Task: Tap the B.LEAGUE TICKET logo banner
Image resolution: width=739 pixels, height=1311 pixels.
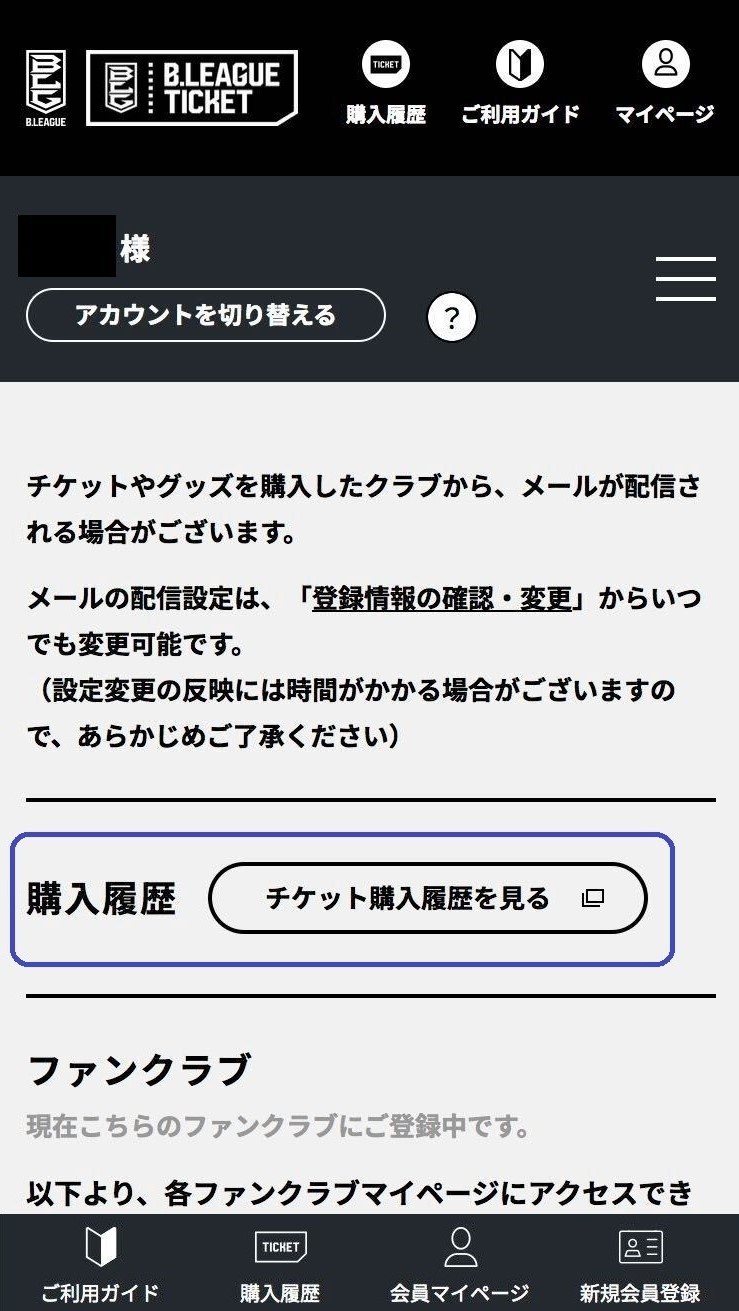Action: pos(192,88)
